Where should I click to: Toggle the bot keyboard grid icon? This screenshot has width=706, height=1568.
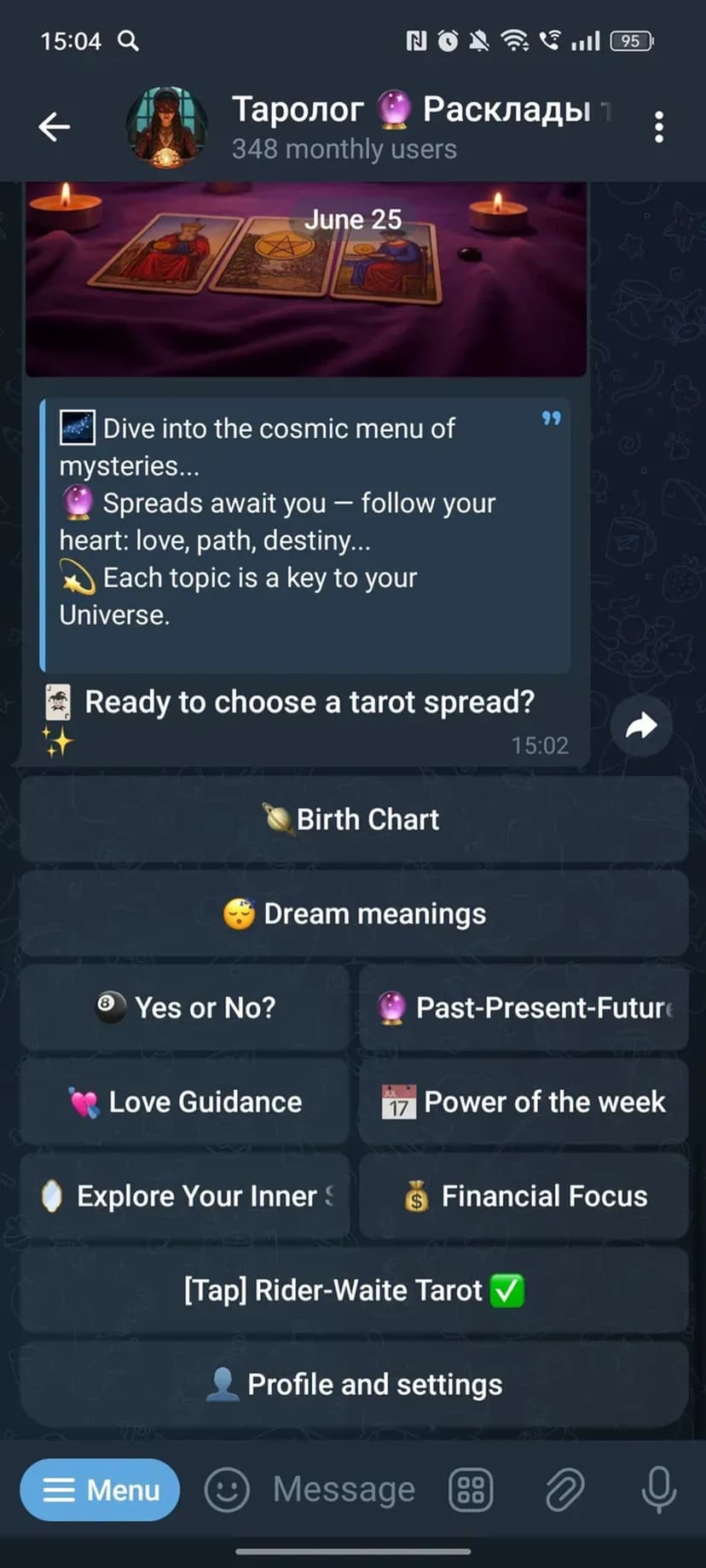coord(471,1490)
